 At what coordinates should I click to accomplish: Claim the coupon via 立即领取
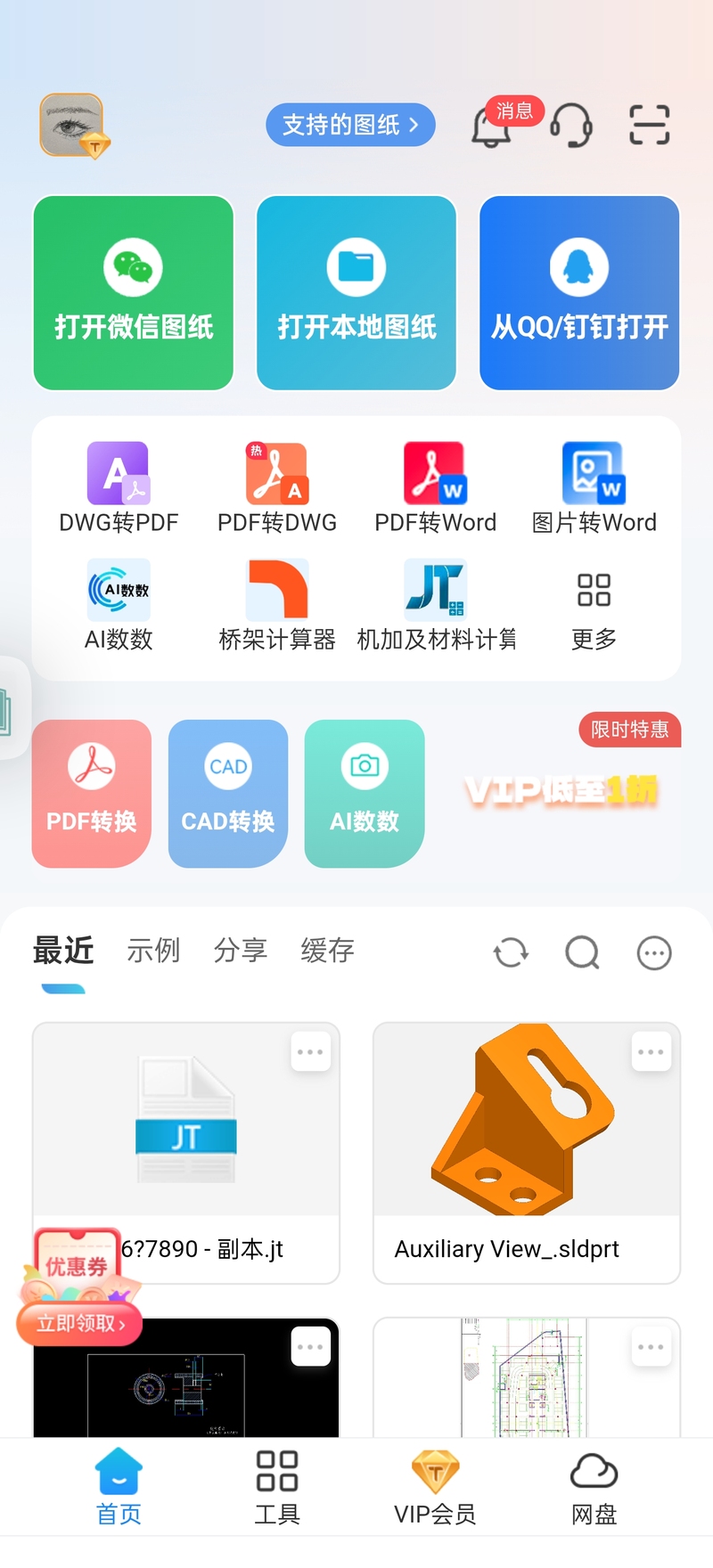(x=79, y=1323)
